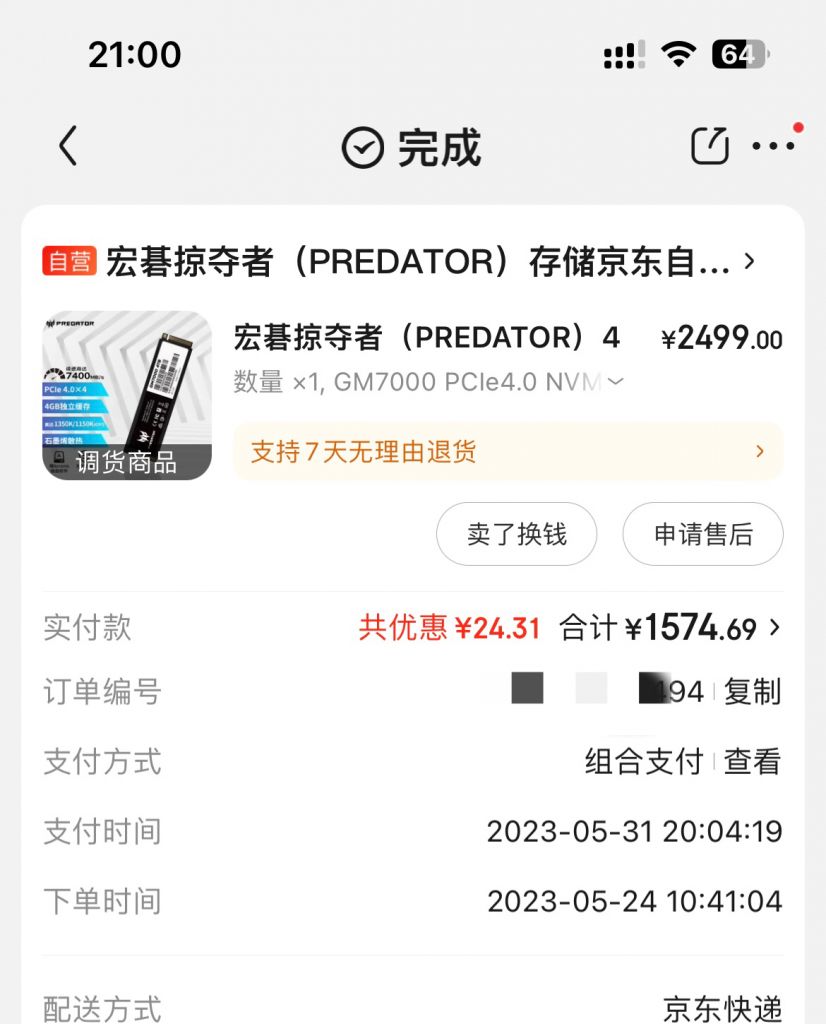
Task: Click the red 自营 store badge
Action: pyautogui.click(x=70, y=262)
